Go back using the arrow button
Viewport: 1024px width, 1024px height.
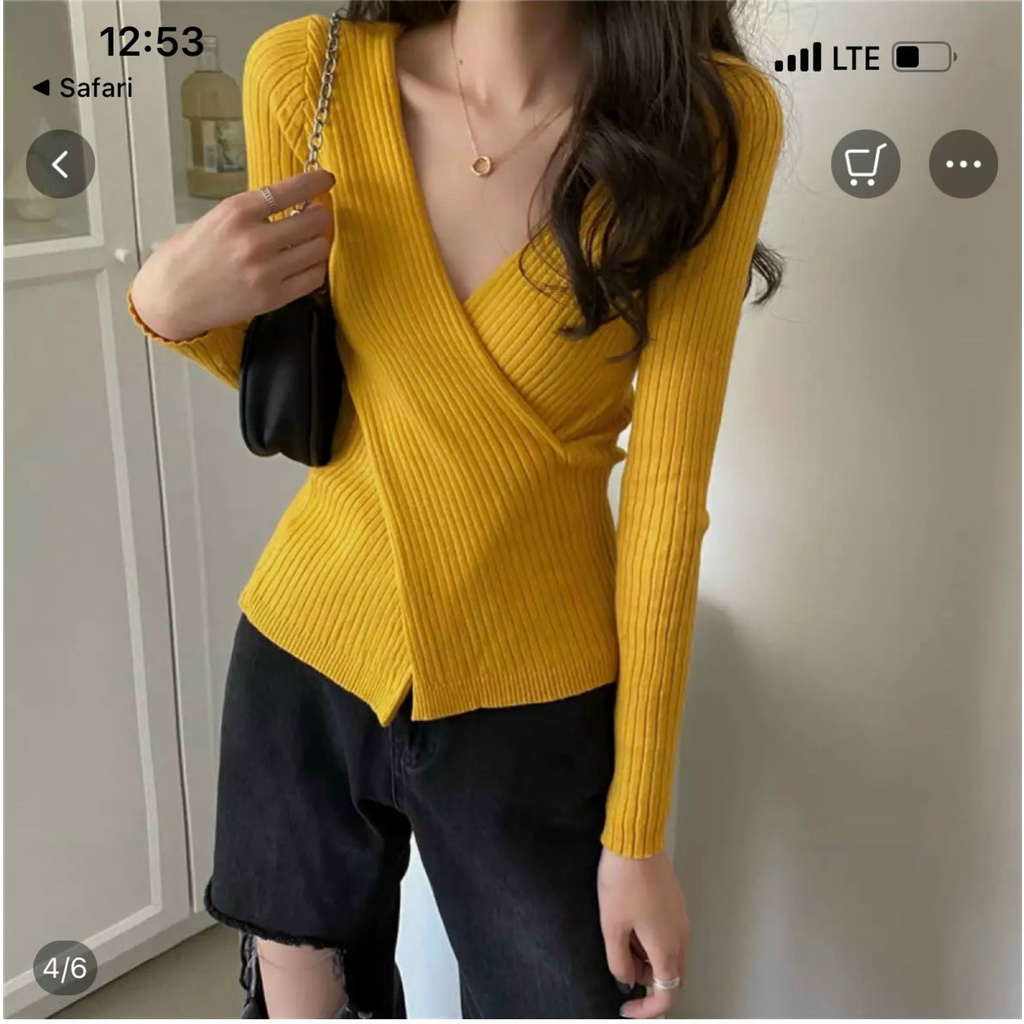click(x=60, y=164)
